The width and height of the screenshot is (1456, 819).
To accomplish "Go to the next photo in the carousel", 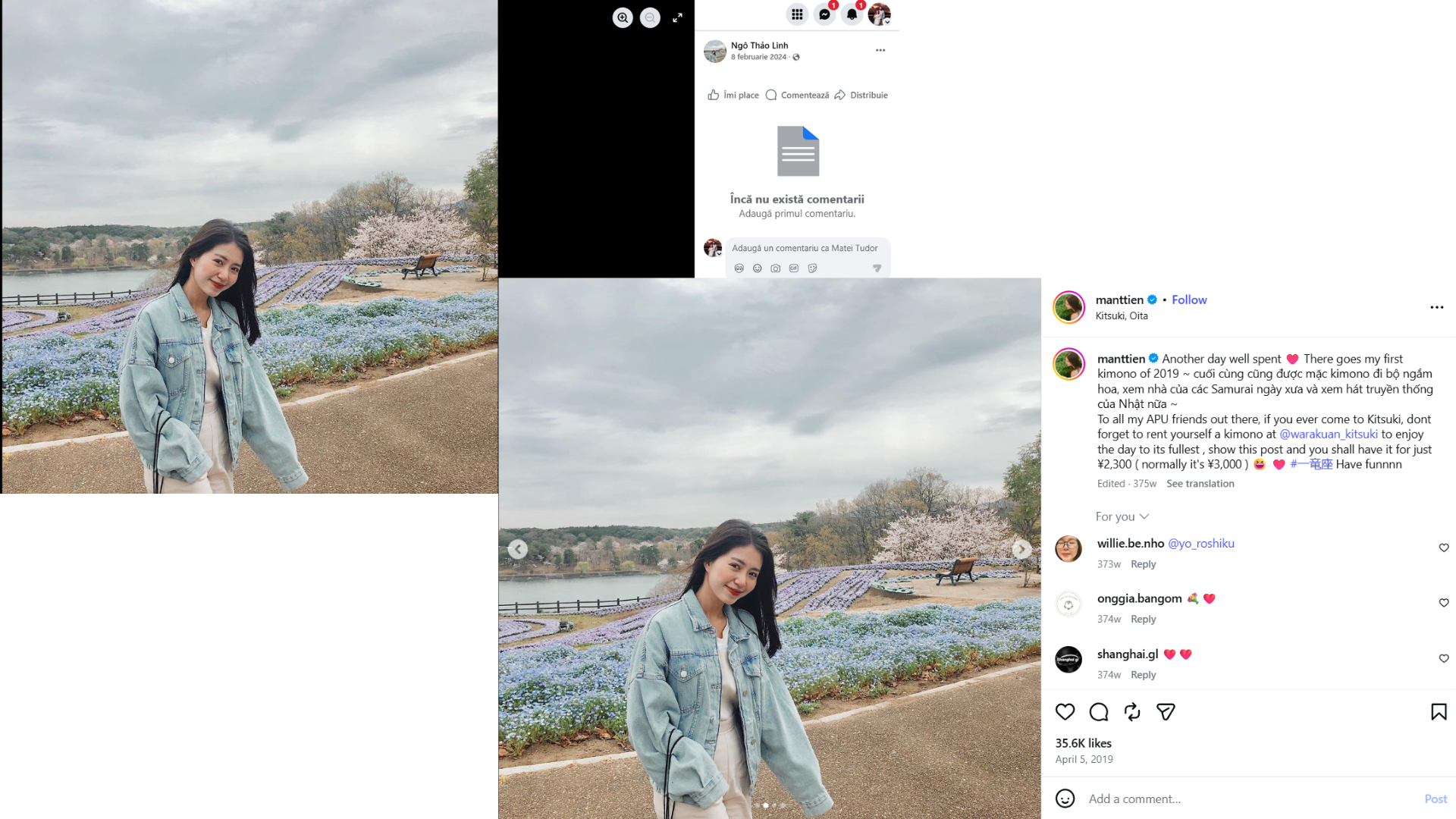I will [1021, 548].
